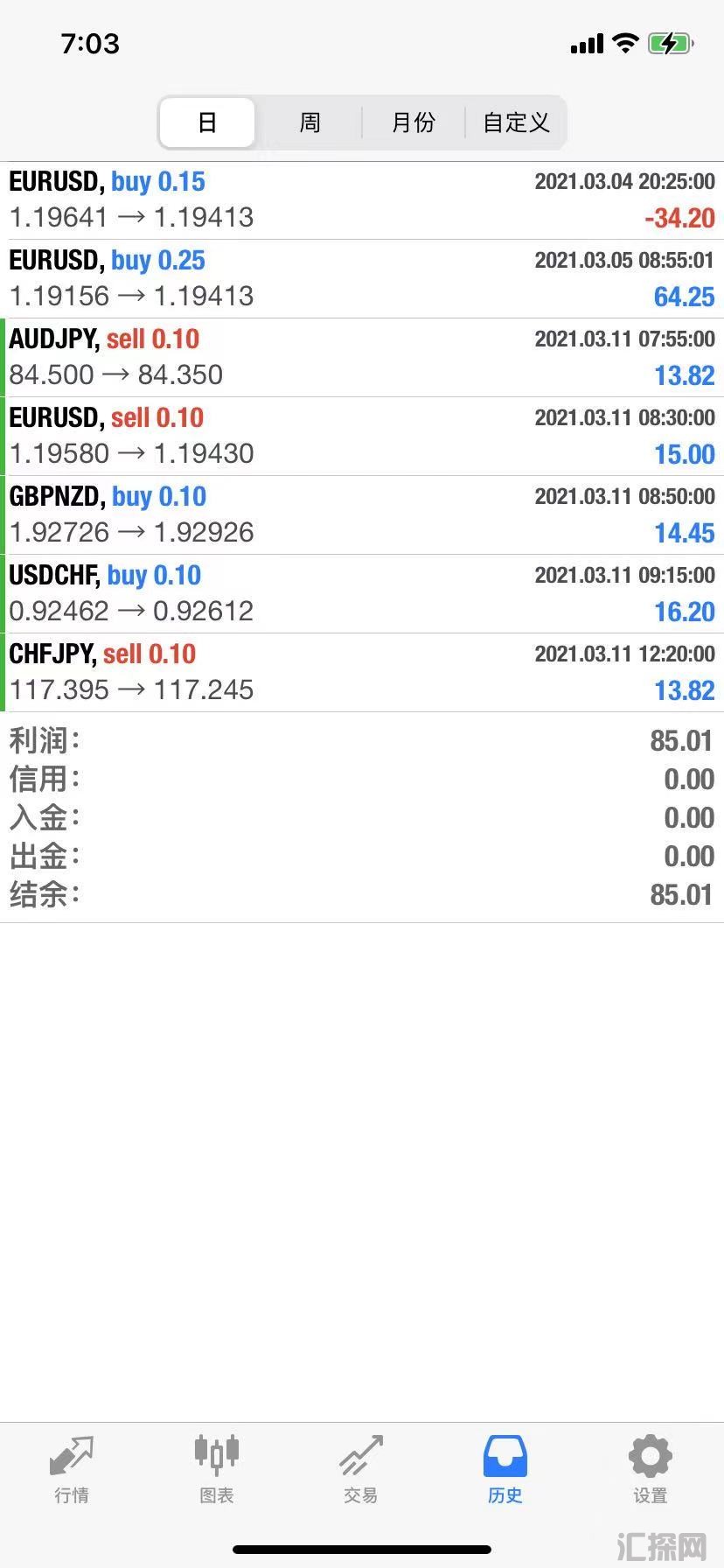
Task: Switch to the 周 (week) period
Action: click(310, 122)
